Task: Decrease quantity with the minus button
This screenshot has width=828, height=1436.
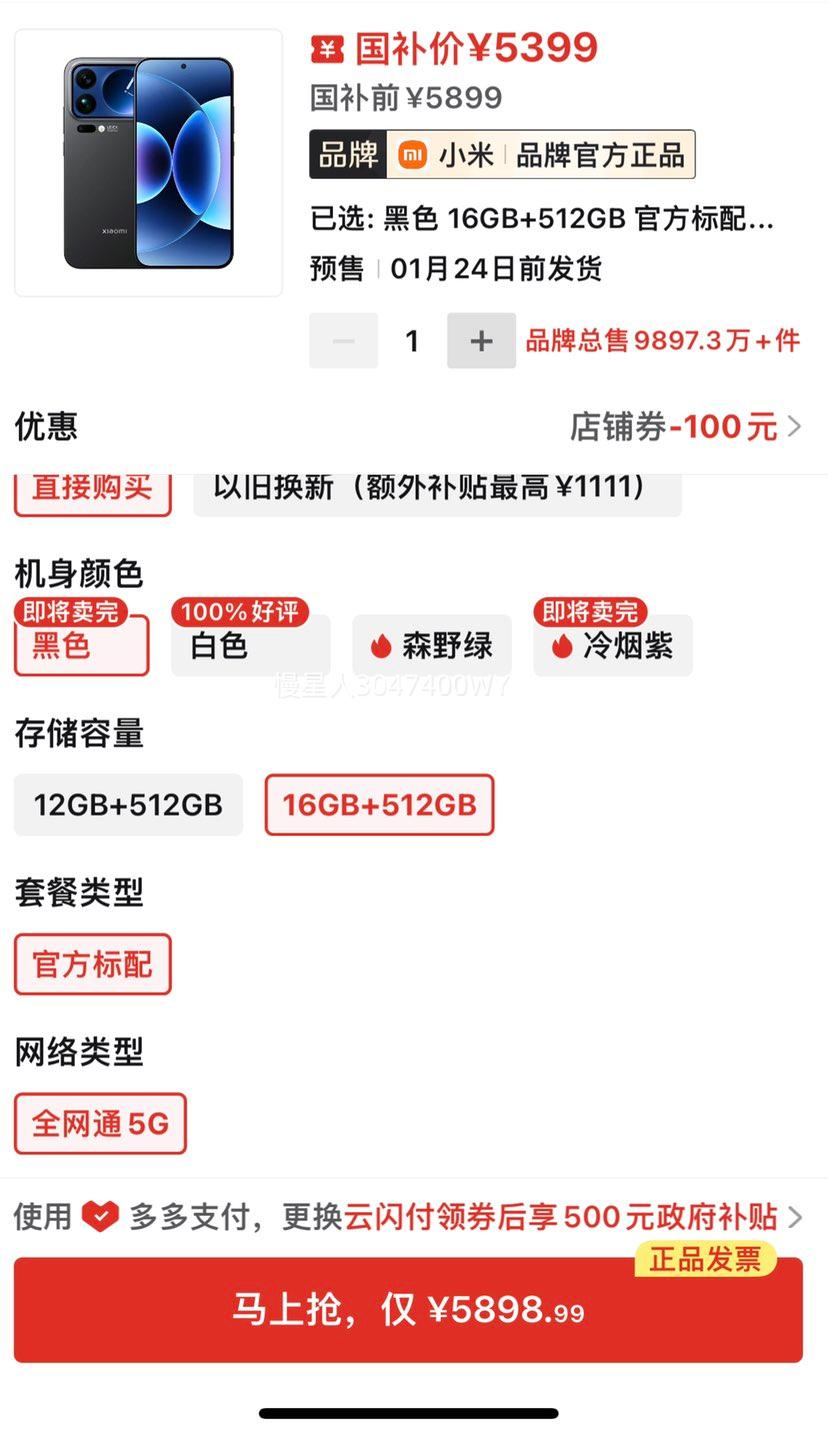Action: tap(343, 341)
